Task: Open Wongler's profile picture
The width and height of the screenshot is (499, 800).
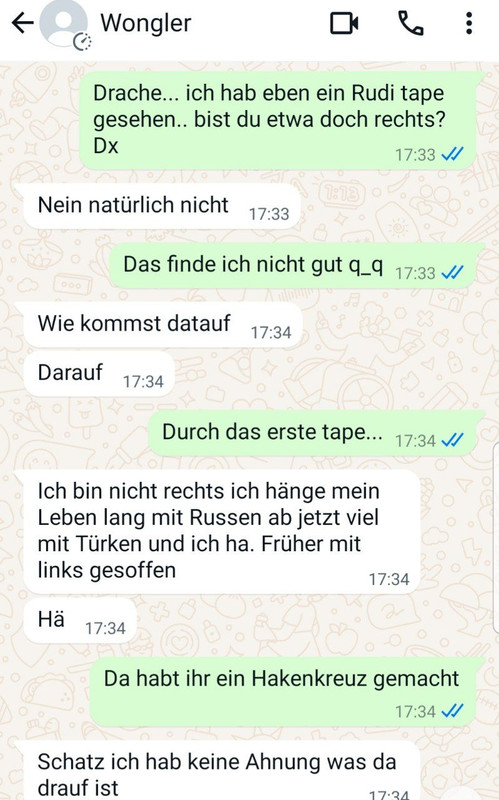Action: click(64, 23)
